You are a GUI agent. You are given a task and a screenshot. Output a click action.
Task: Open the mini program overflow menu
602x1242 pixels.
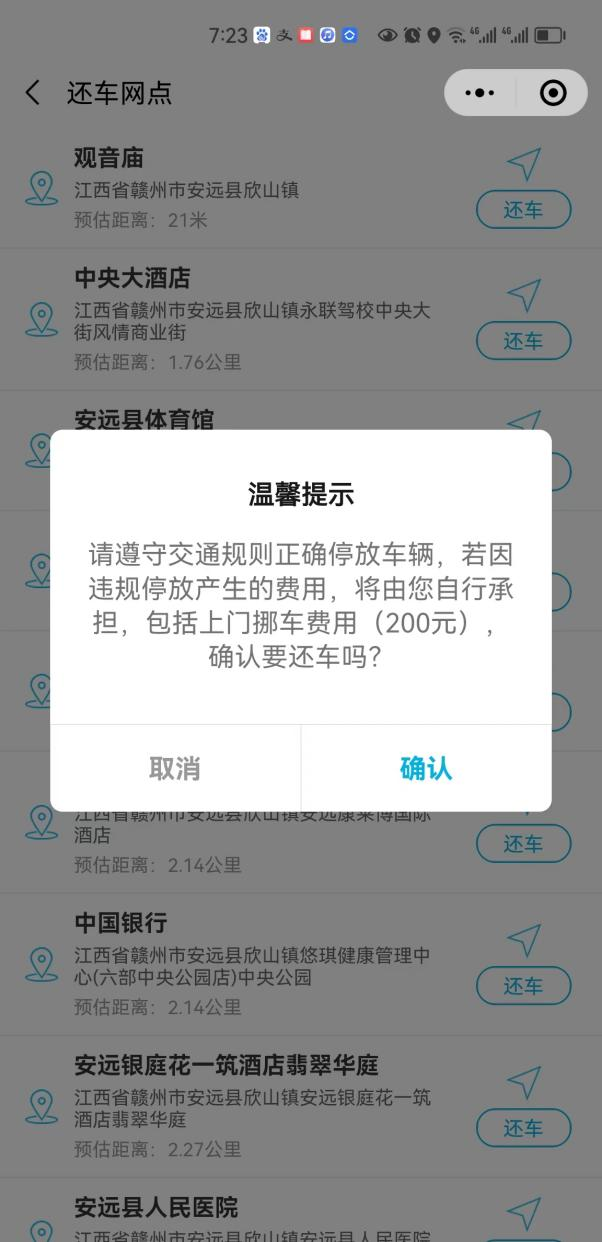click(x=480, y=93)
